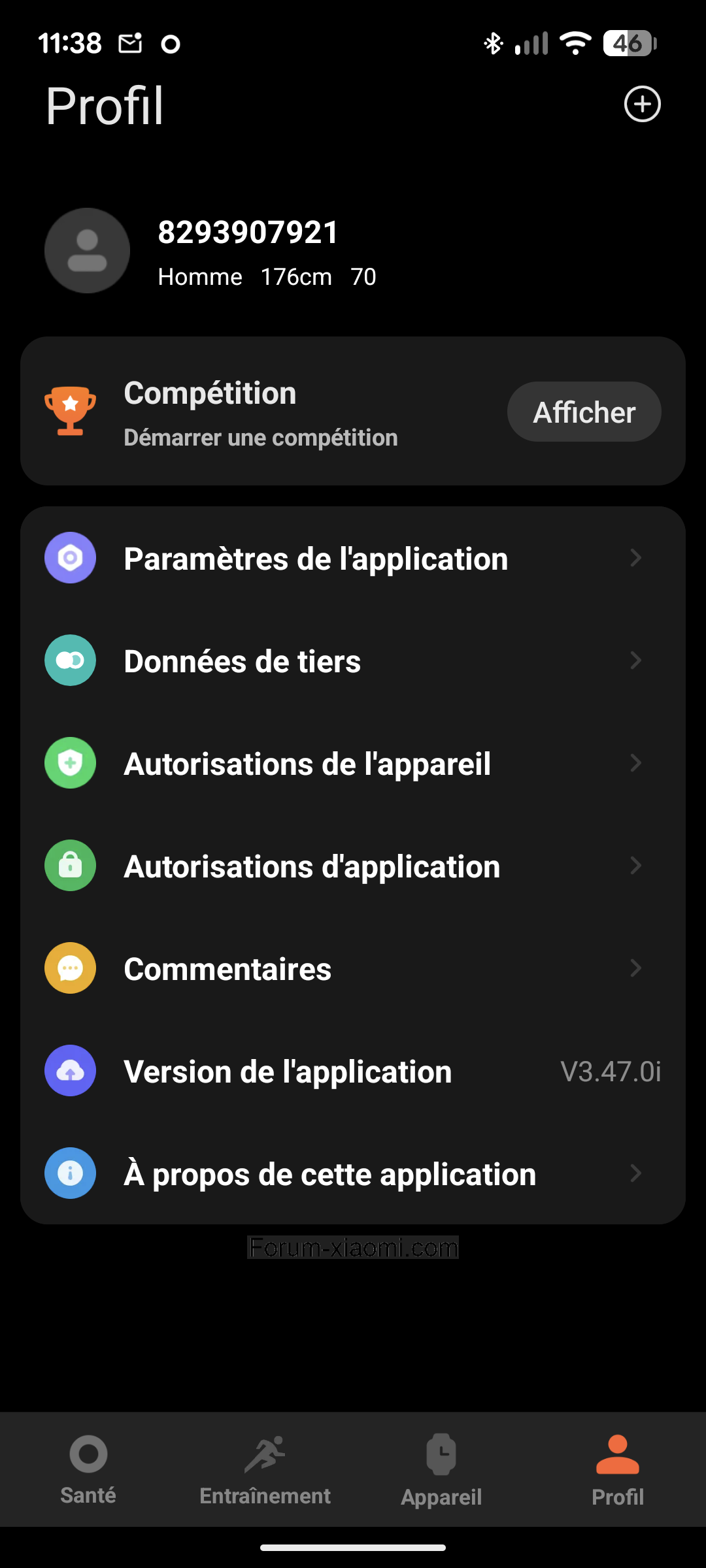
Task: Go to the Appareil tab
Action: coord(441,1467)
